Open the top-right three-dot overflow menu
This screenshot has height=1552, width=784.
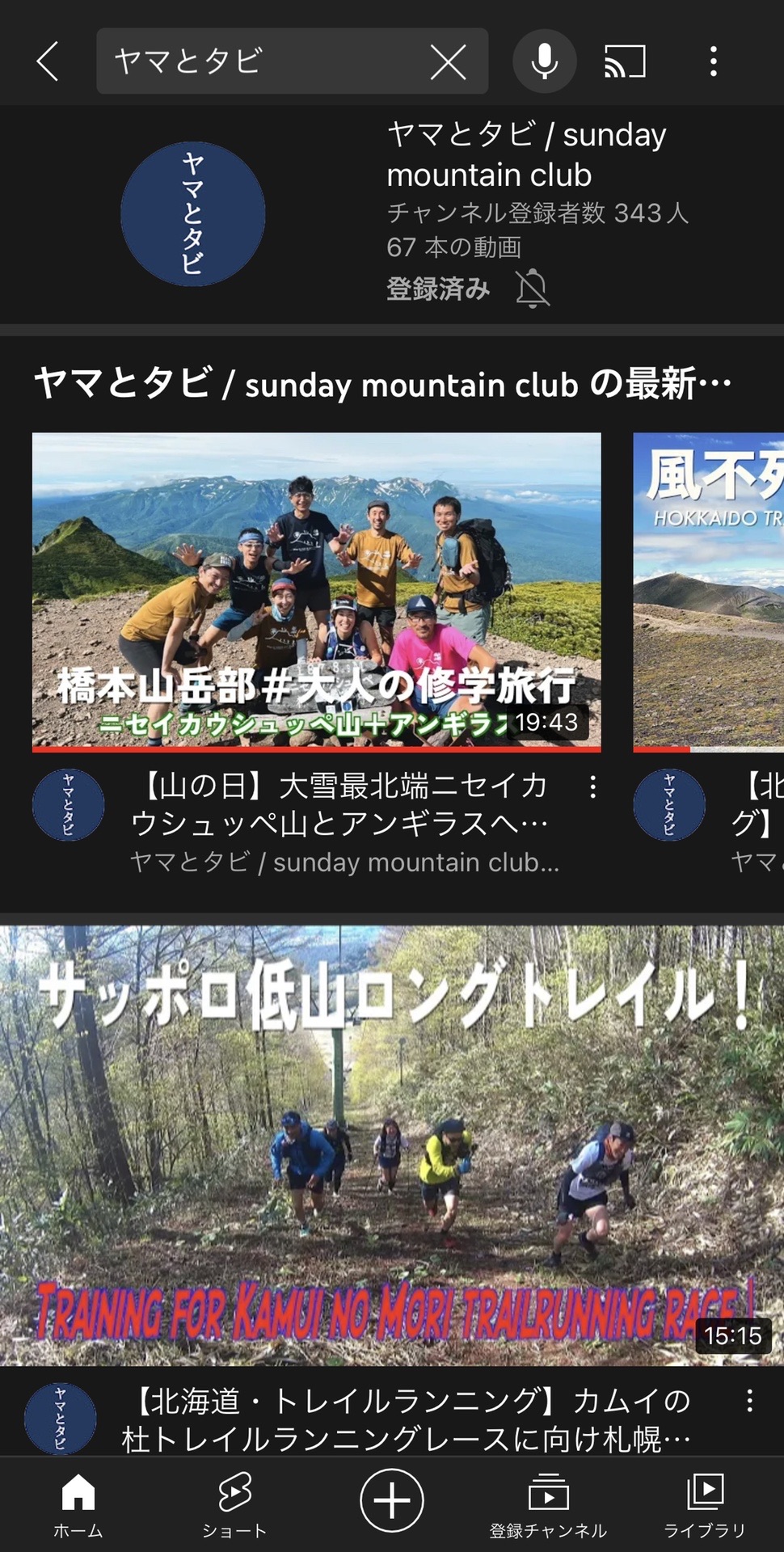tap(713, 61)
